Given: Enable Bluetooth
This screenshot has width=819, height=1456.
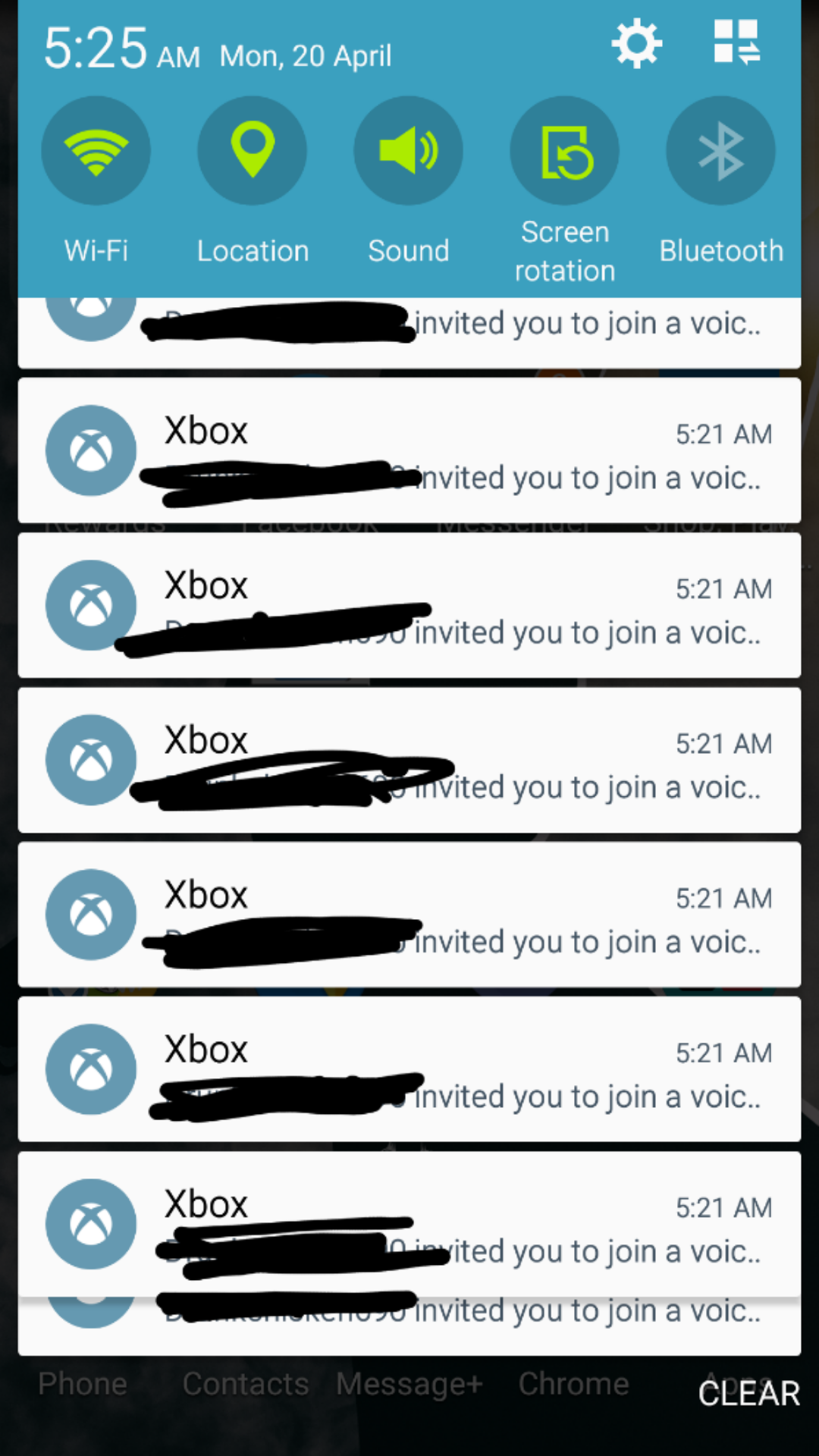Looking at the screenshot, I should (x=721, y=150).
